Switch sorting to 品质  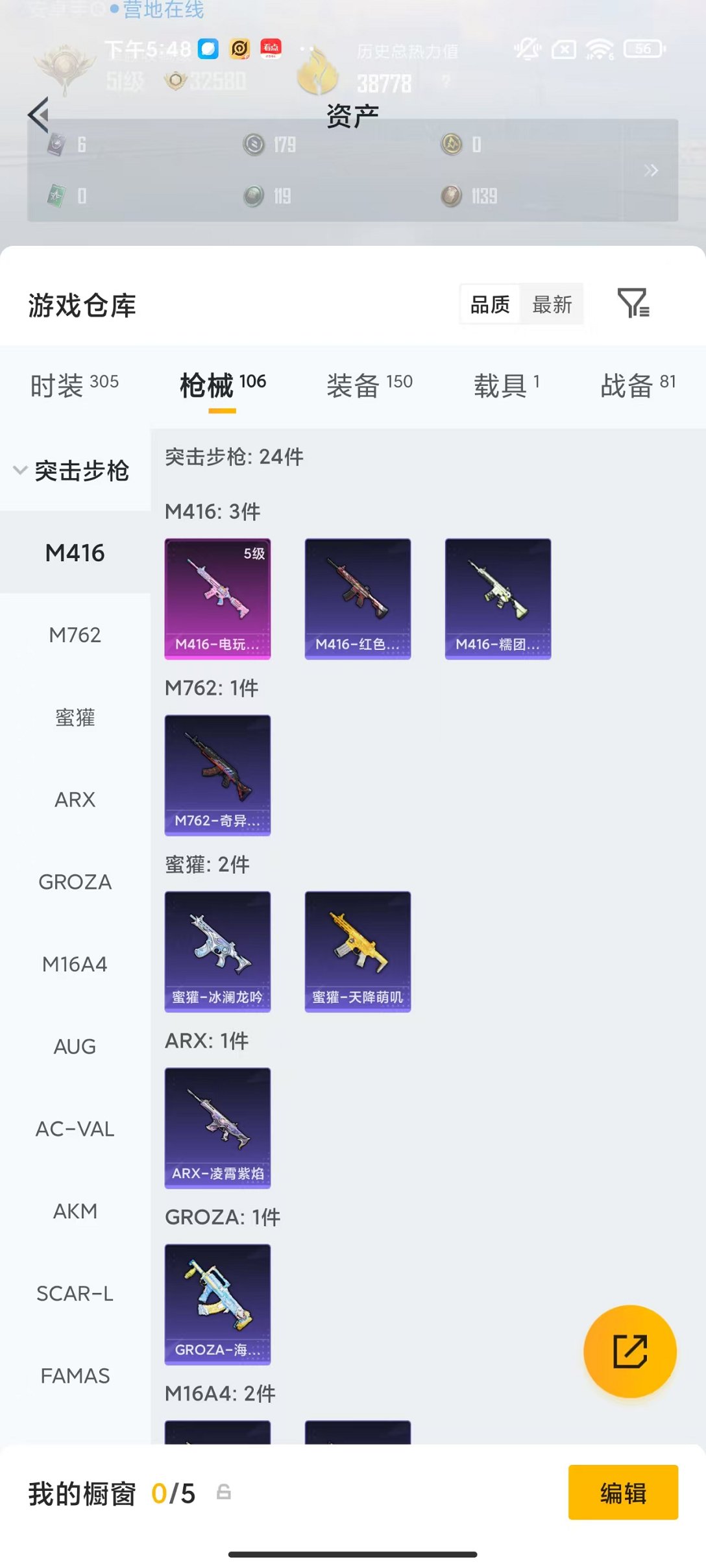point(489,303)
